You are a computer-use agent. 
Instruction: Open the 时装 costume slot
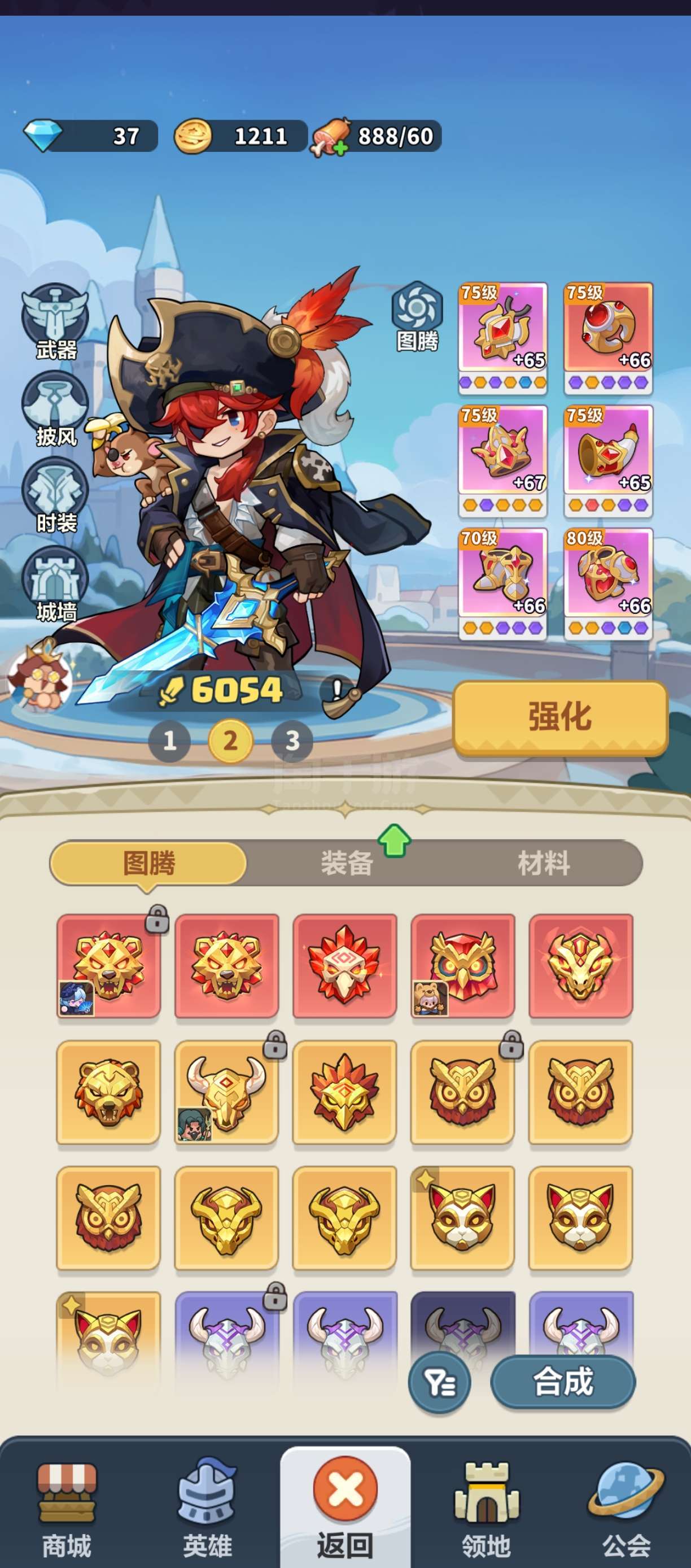[x=55, y=495]
